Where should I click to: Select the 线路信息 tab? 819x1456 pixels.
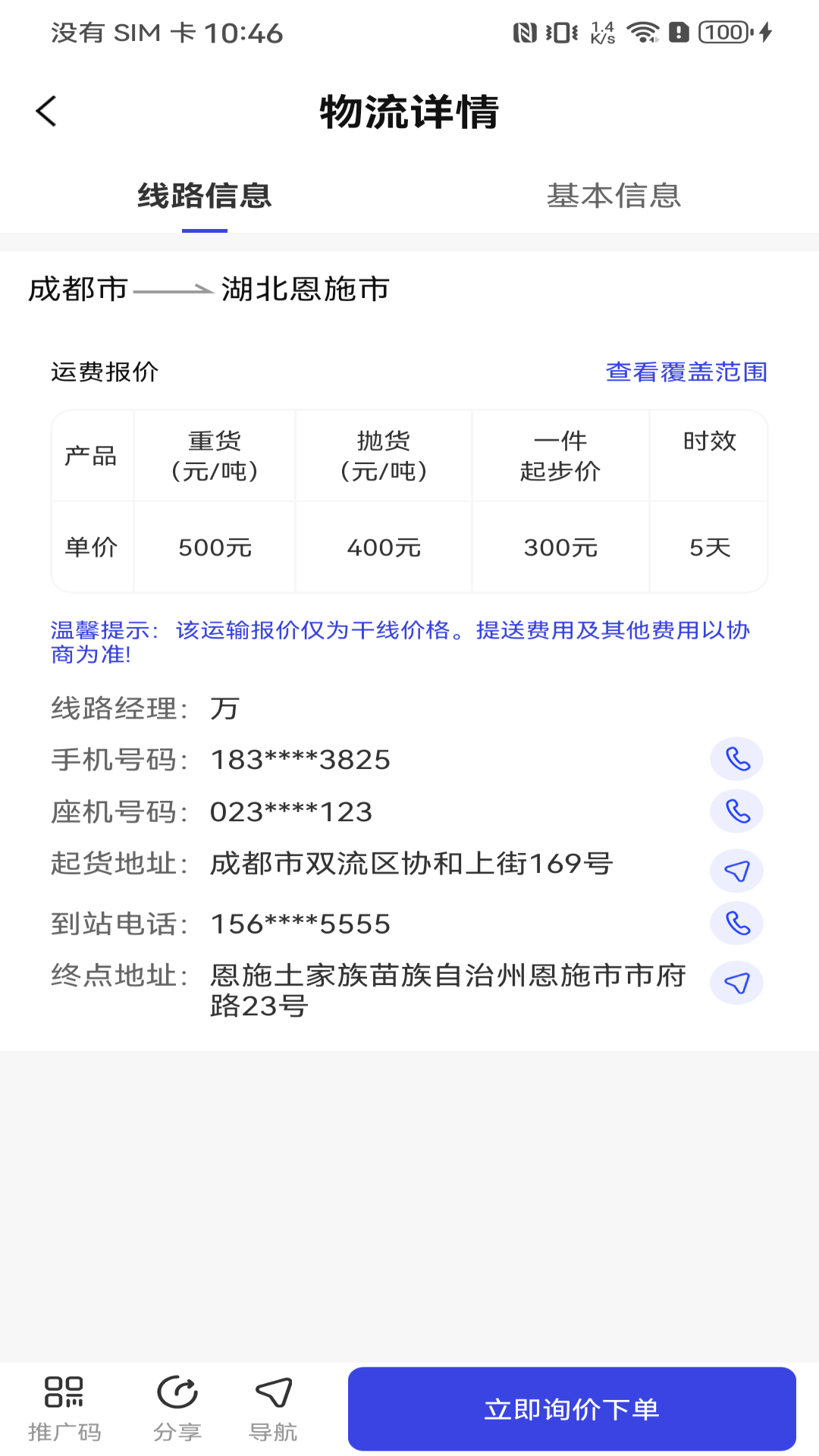(x=205, y=196)
